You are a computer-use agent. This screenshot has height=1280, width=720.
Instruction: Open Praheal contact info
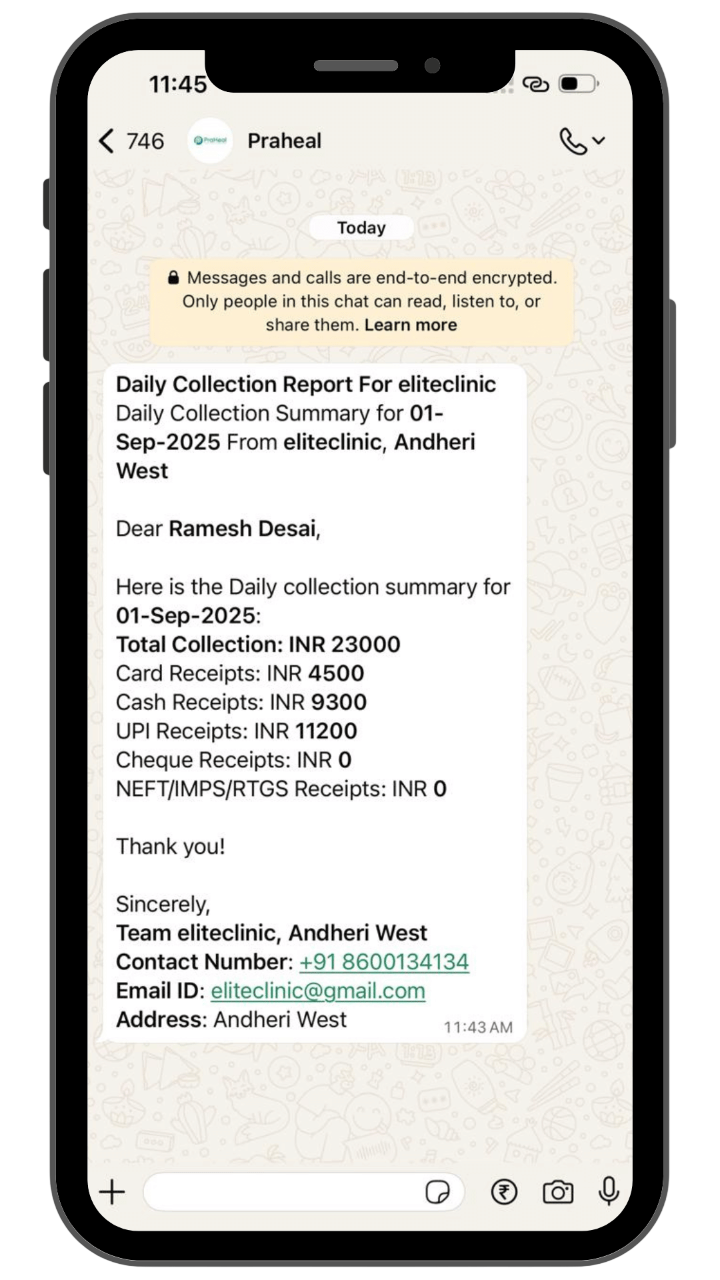pyautogui.click(x=284, y=141)
